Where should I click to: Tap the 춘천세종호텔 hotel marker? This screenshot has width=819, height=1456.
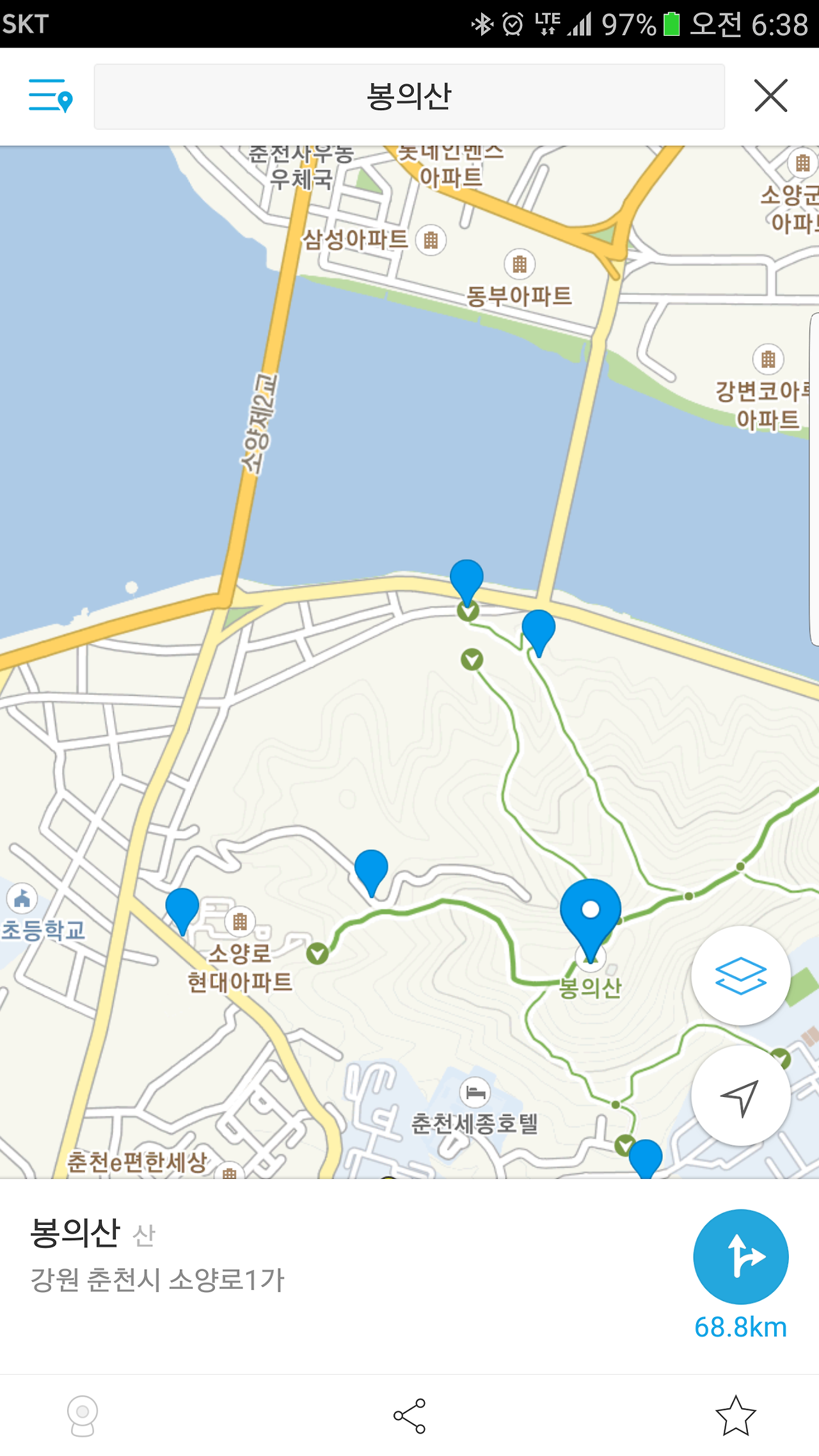click(x=475, y=1092)
